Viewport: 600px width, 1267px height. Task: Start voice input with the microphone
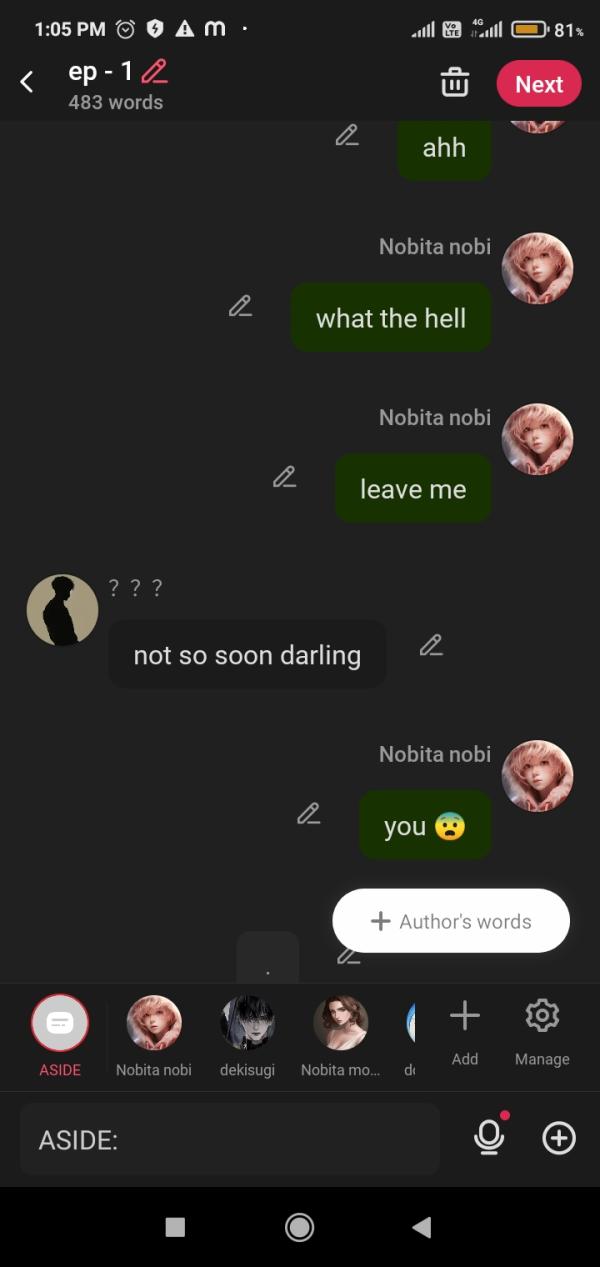pos(489,1137)
